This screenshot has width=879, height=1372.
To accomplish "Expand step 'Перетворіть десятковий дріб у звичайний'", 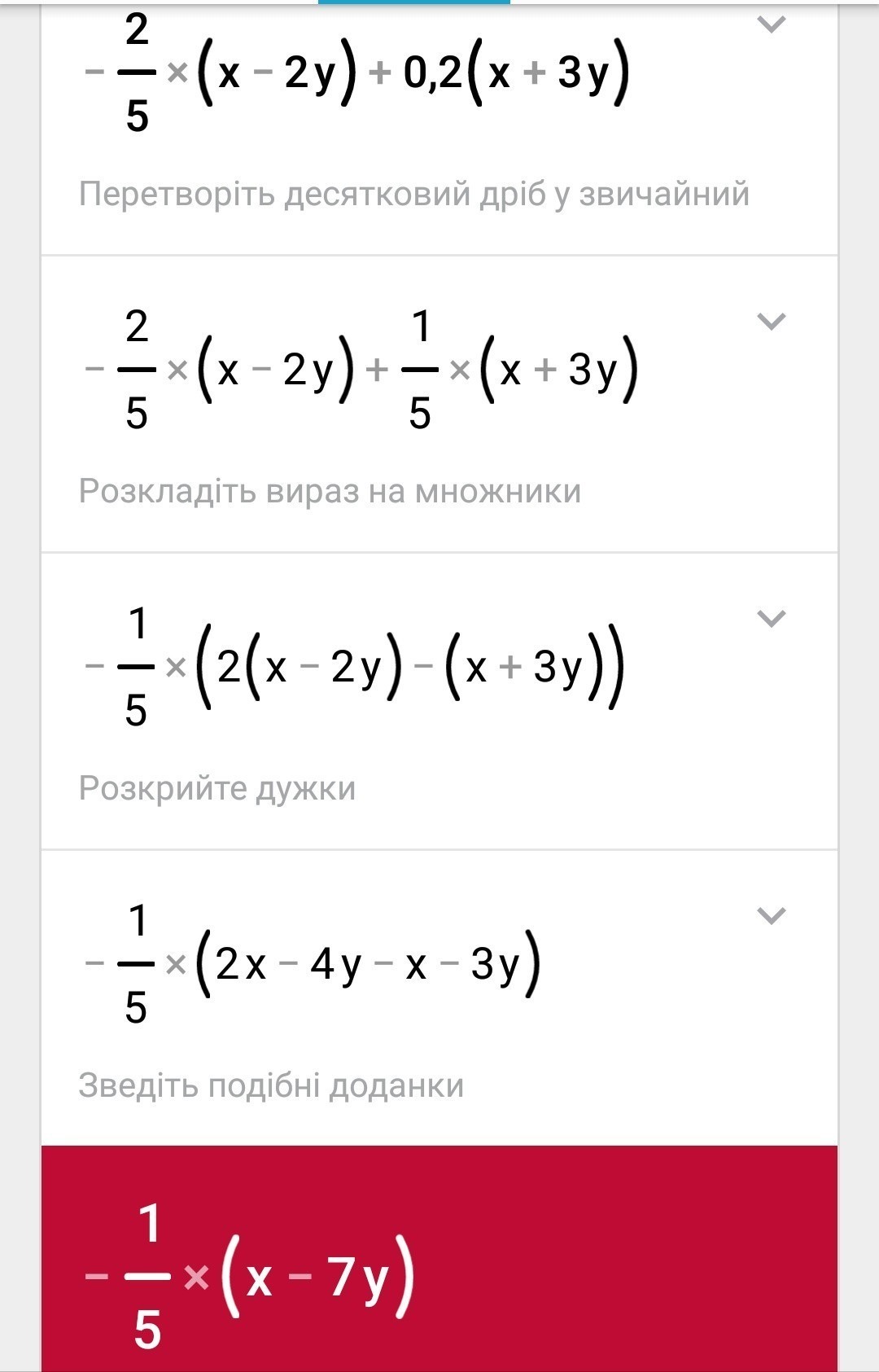I will (x=771, y=24).
